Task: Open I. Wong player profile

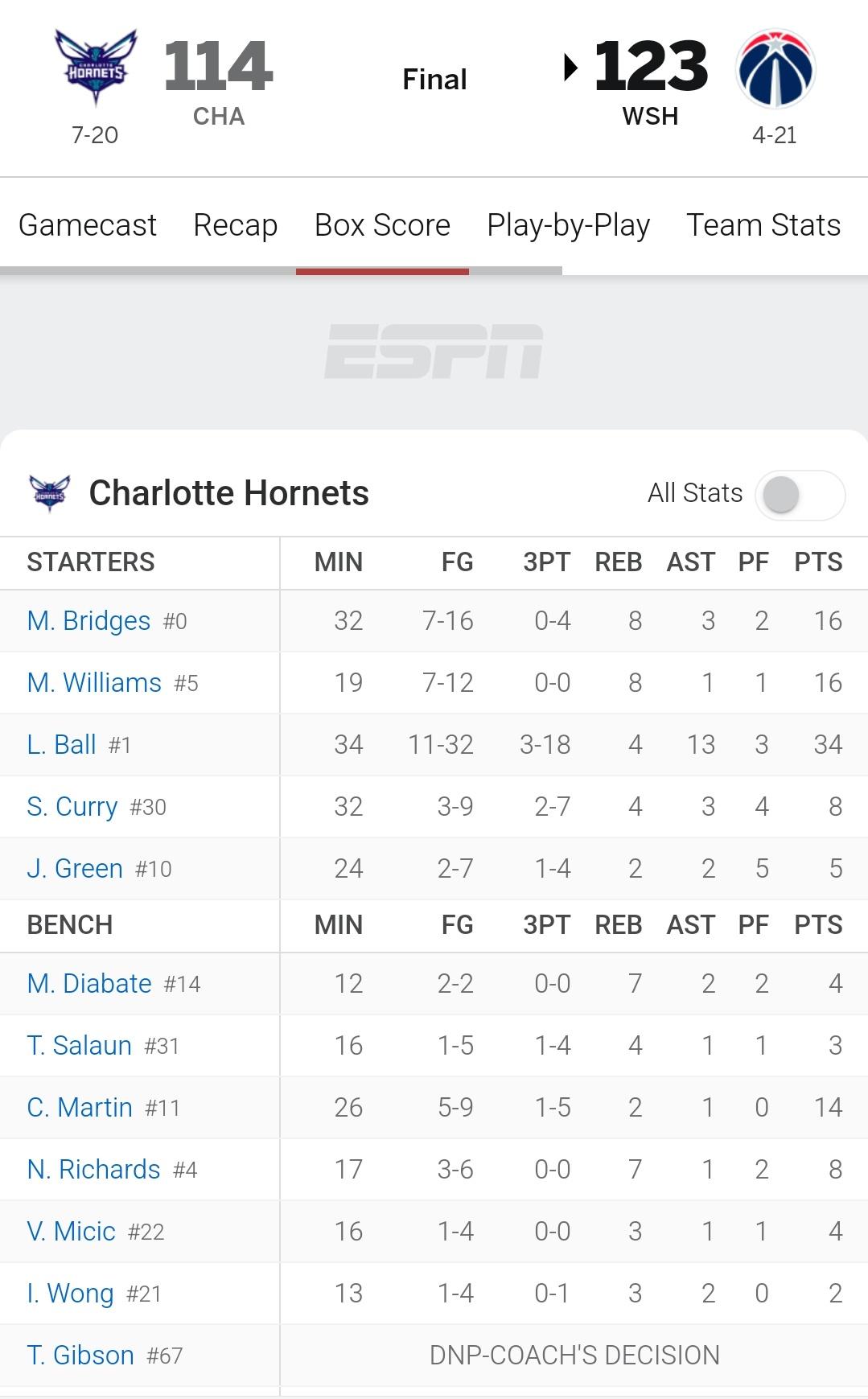Action: click(70, 1294)
